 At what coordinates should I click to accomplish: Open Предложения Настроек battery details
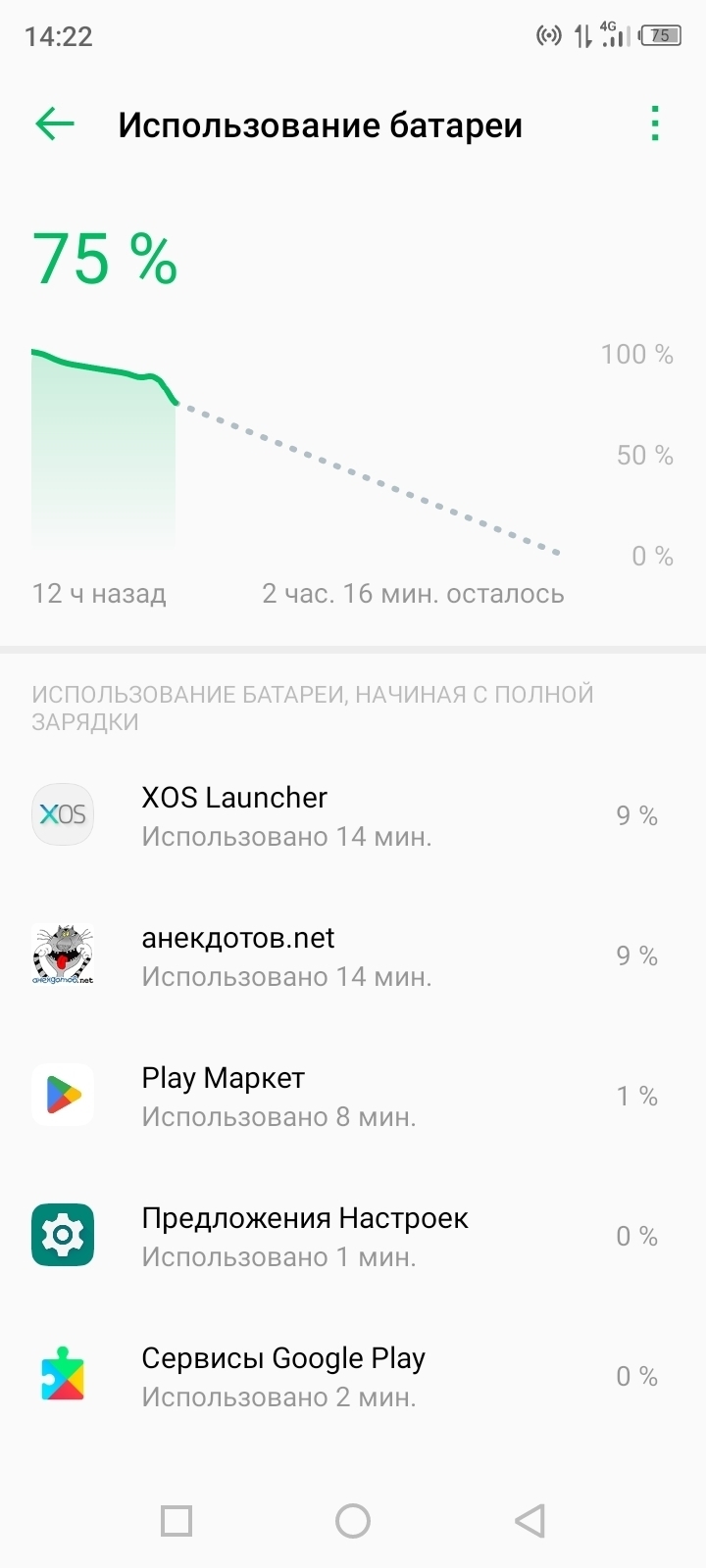click(353, 1236)
